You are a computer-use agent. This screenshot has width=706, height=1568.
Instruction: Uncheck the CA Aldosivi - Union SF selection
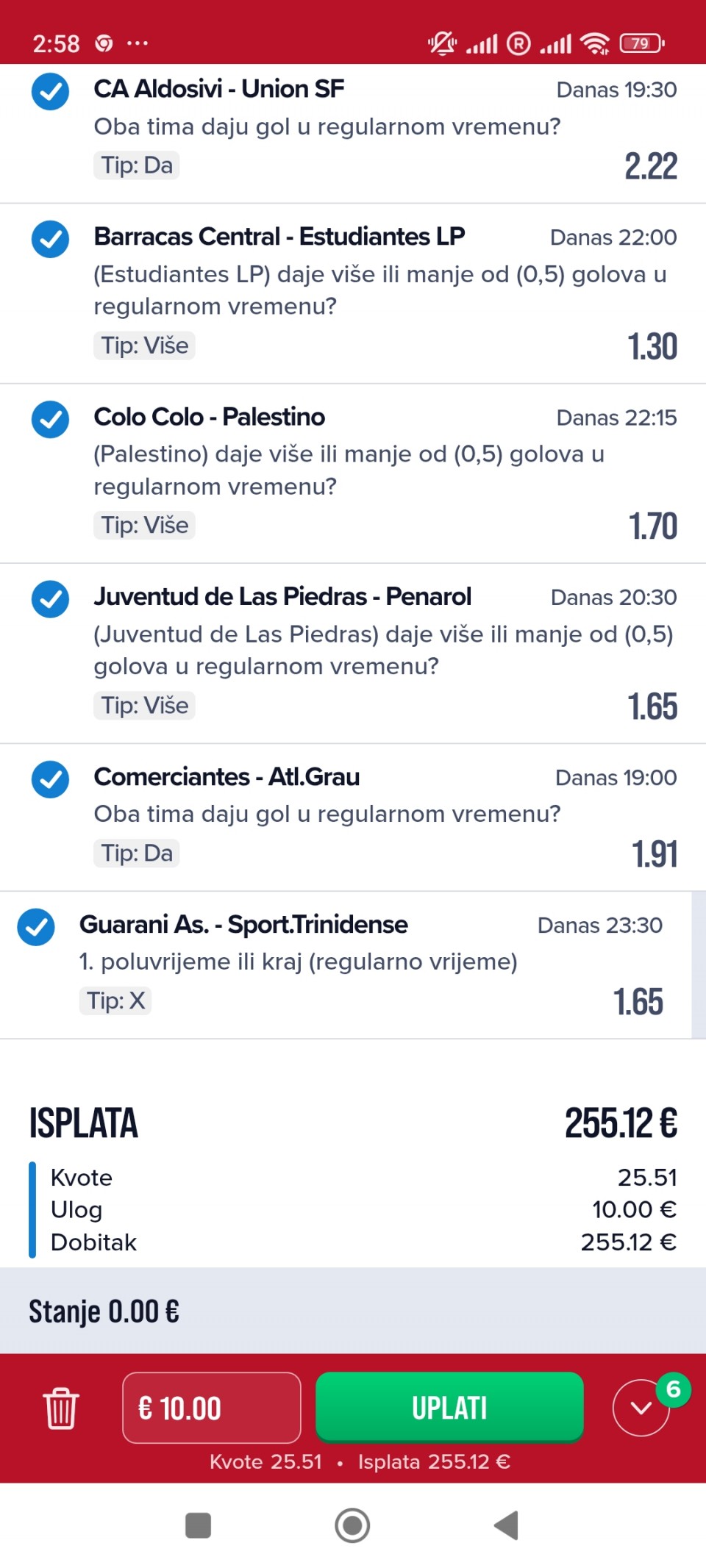coord(50,92)
